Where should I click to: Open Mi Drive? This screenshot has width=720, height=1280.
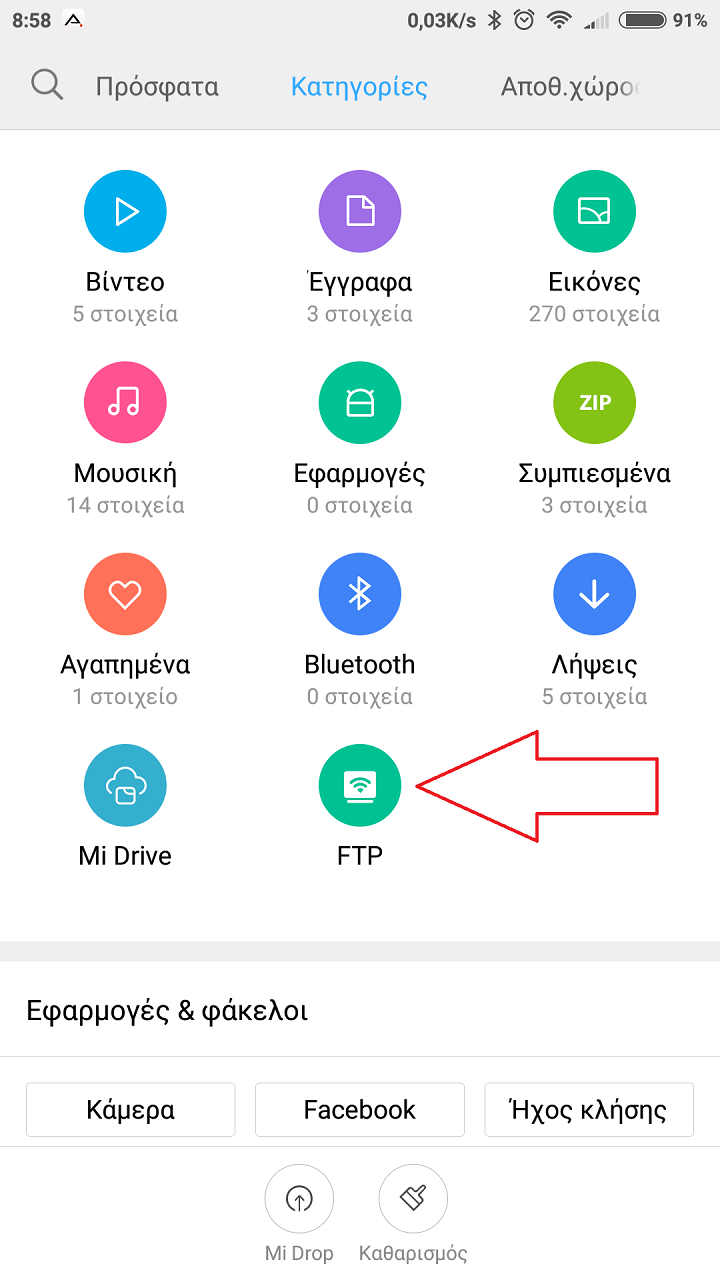tap(125, 786)
